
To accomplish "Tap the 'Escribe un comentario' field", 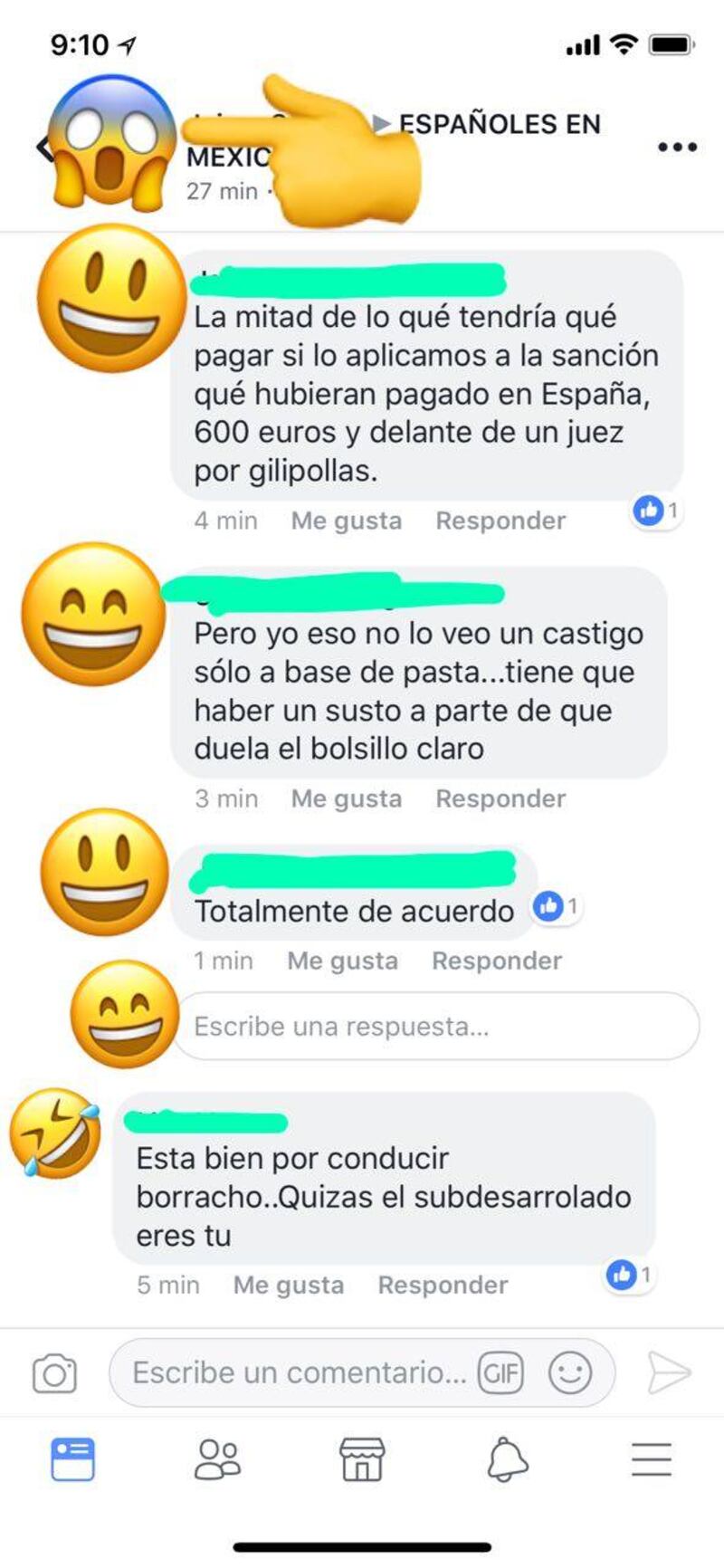I will click(x=299, y=1373).
